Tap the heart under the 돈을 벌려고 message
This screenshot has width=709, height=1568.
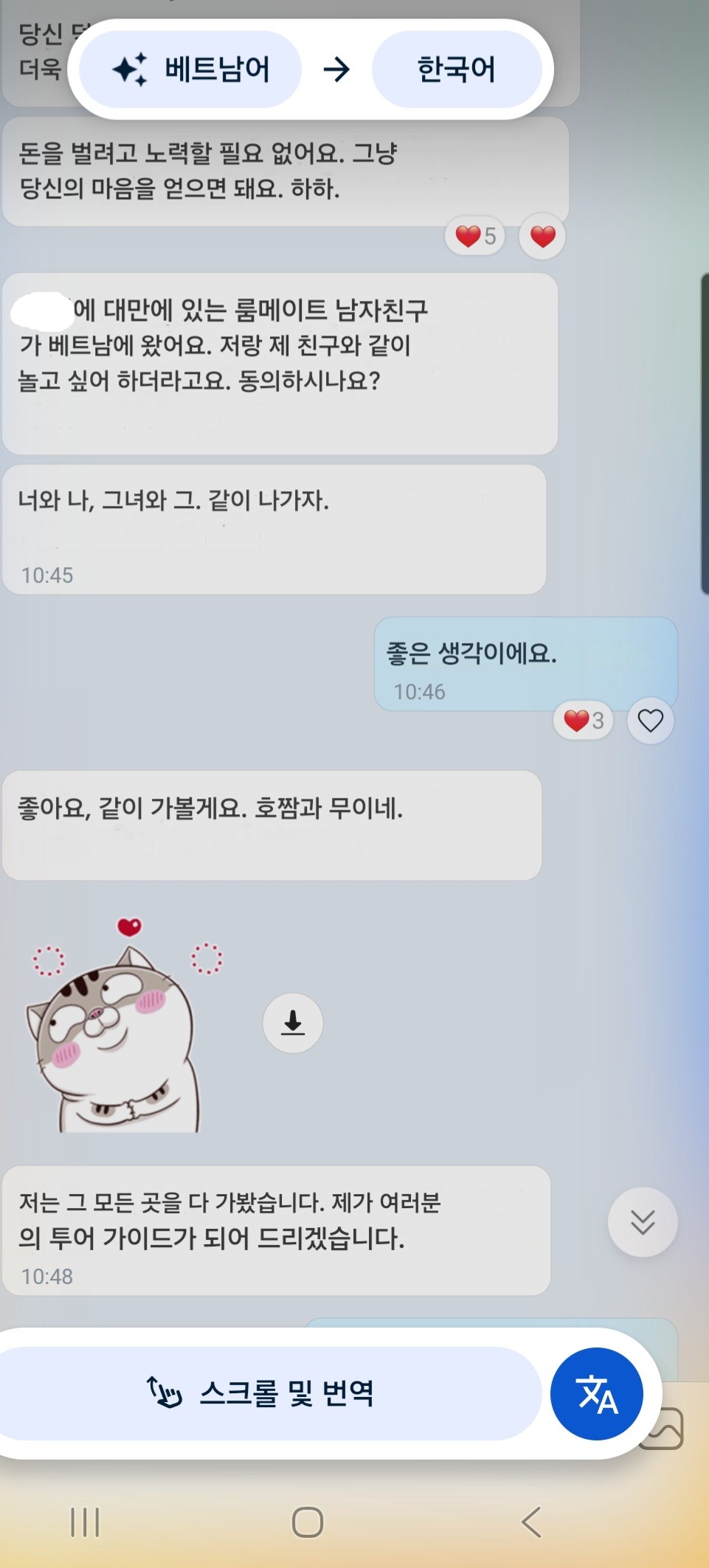coord(542,237)
